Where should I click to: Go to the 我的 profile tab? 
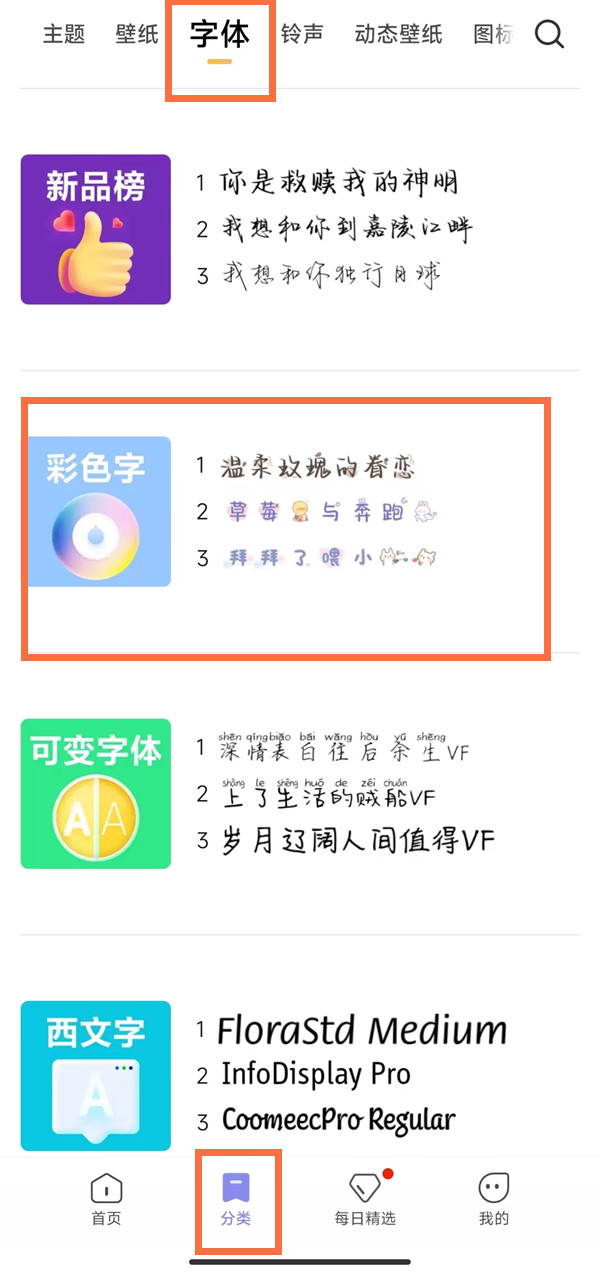coord(494,1200)
